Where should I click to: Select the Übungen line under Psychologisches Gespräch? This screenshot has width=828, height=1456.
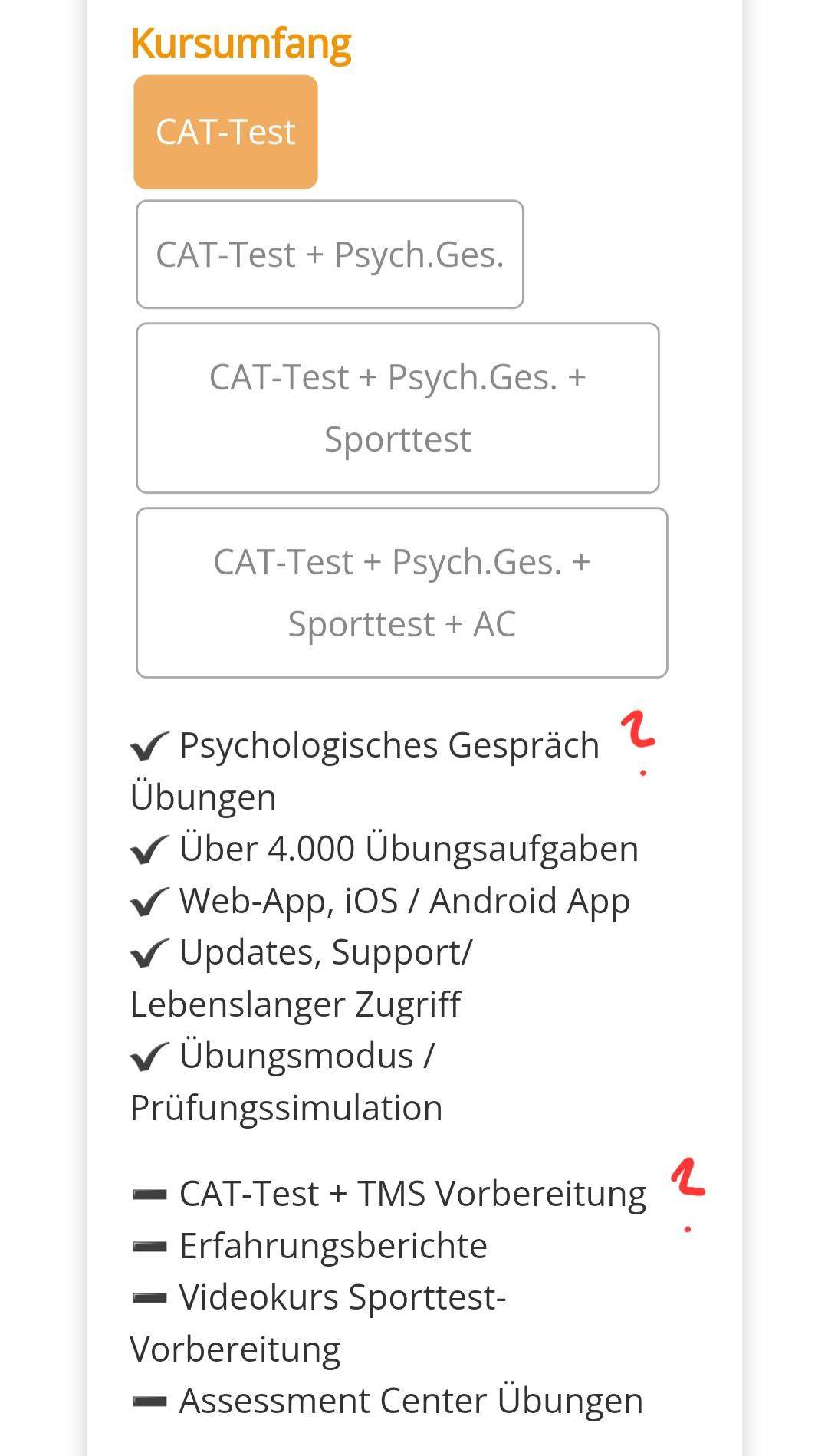(203, 796)
